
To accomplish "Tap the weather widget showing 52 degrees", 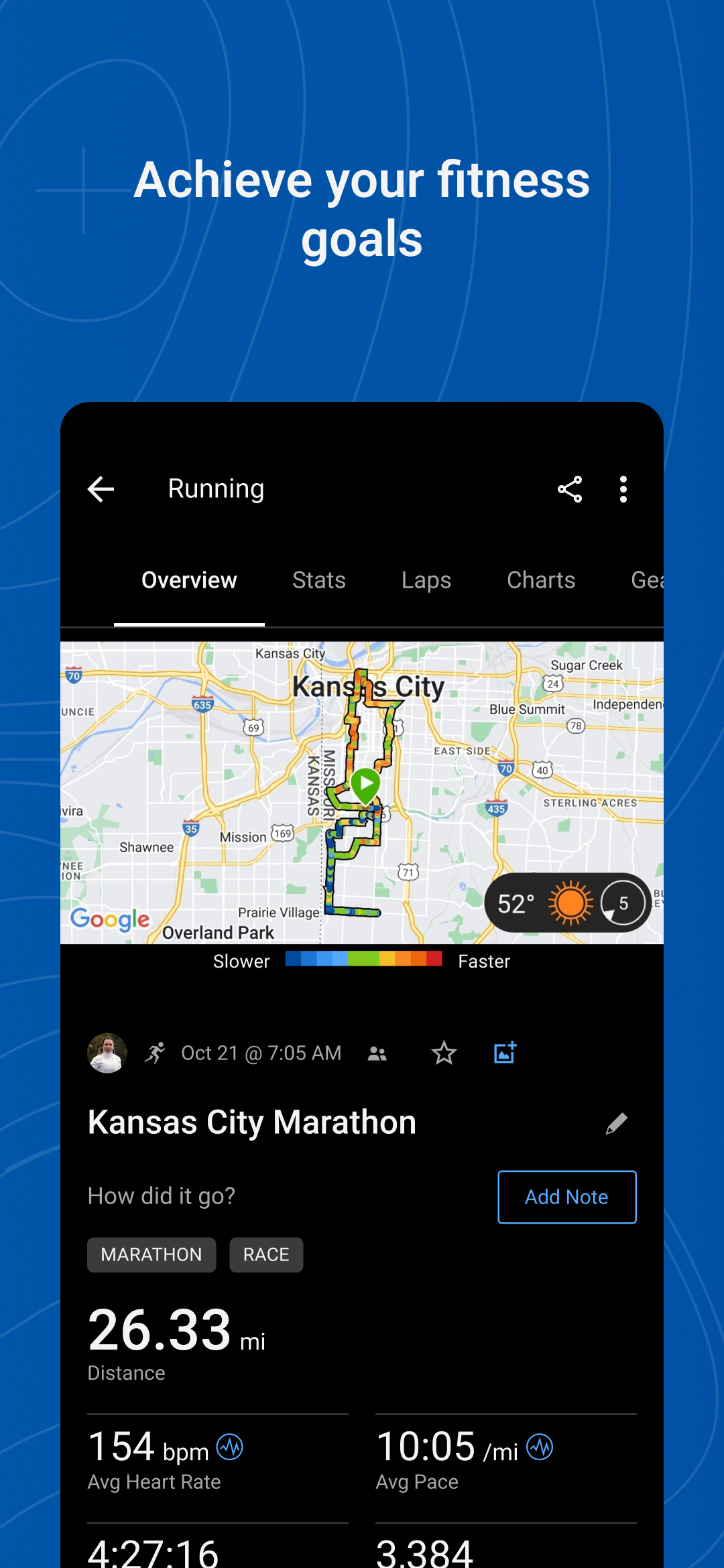I will tap(567, 903).
